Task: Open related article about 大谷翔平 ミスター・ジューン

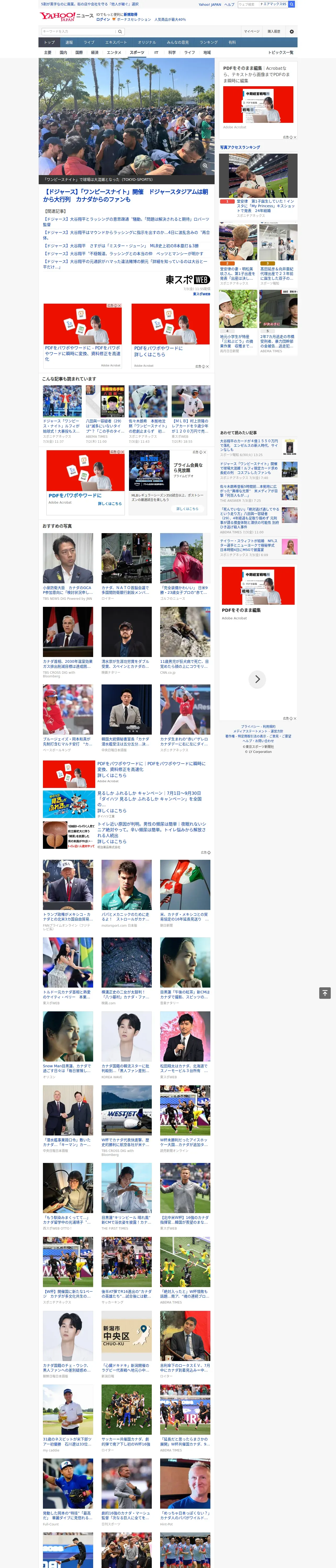Action: click(x=121, y=246)
